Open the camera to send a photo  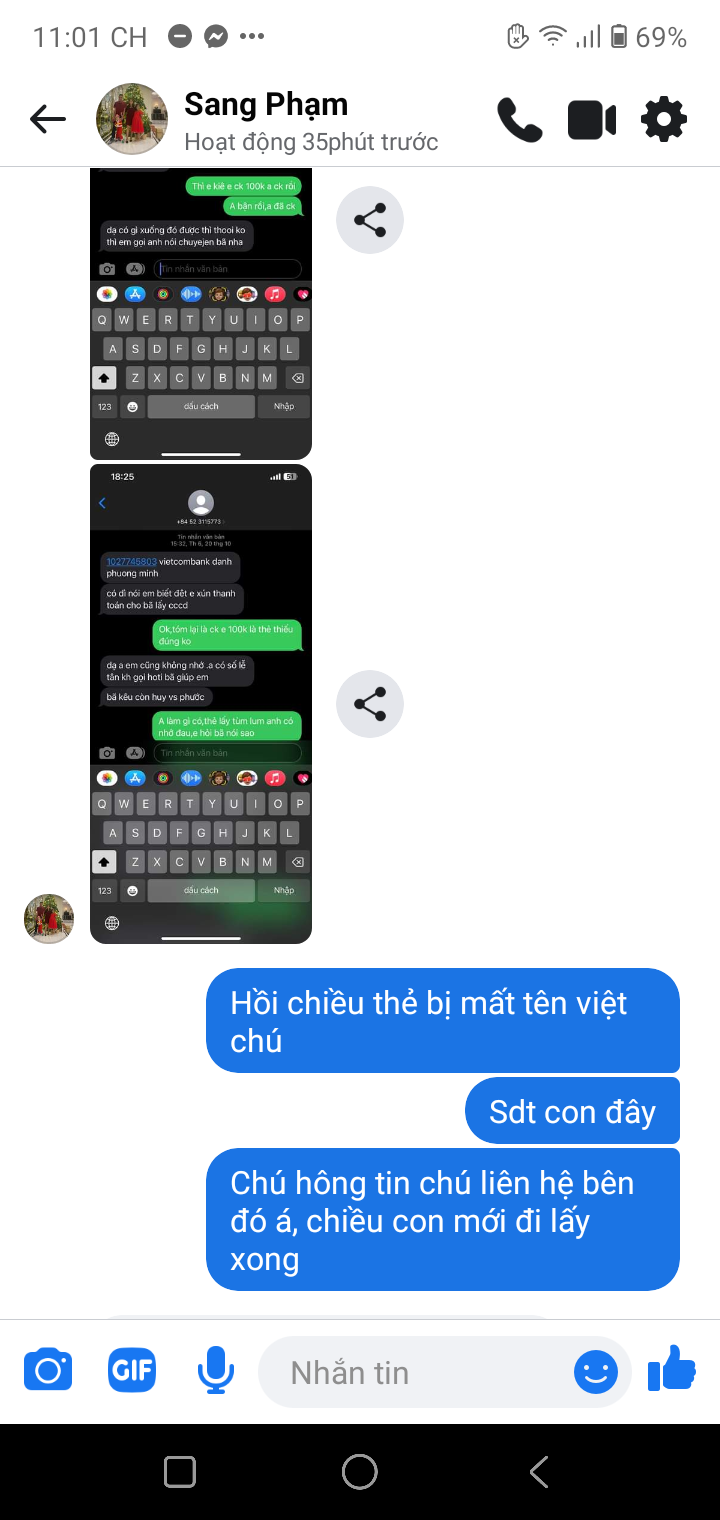[x=48, y=1370]
